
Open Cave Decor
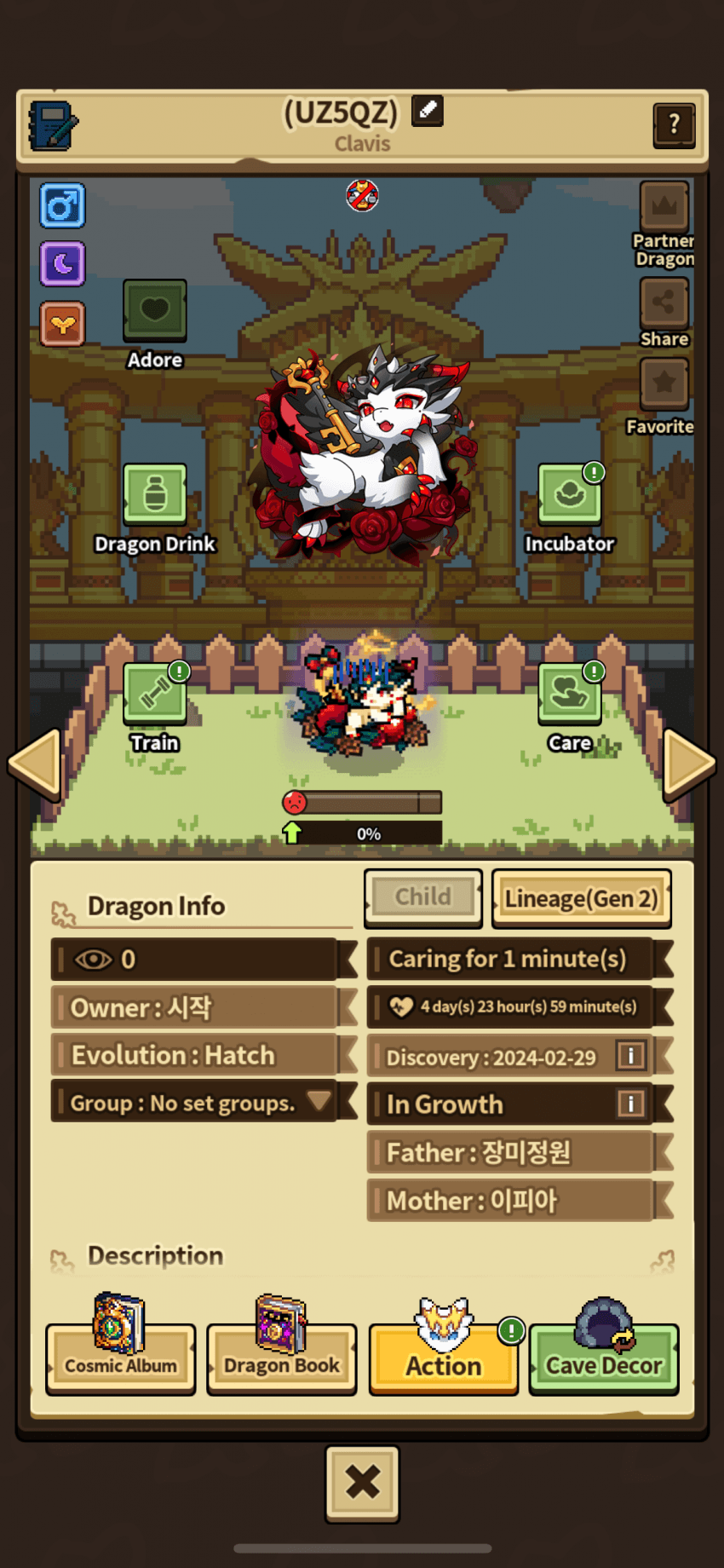click(604, 1359)
